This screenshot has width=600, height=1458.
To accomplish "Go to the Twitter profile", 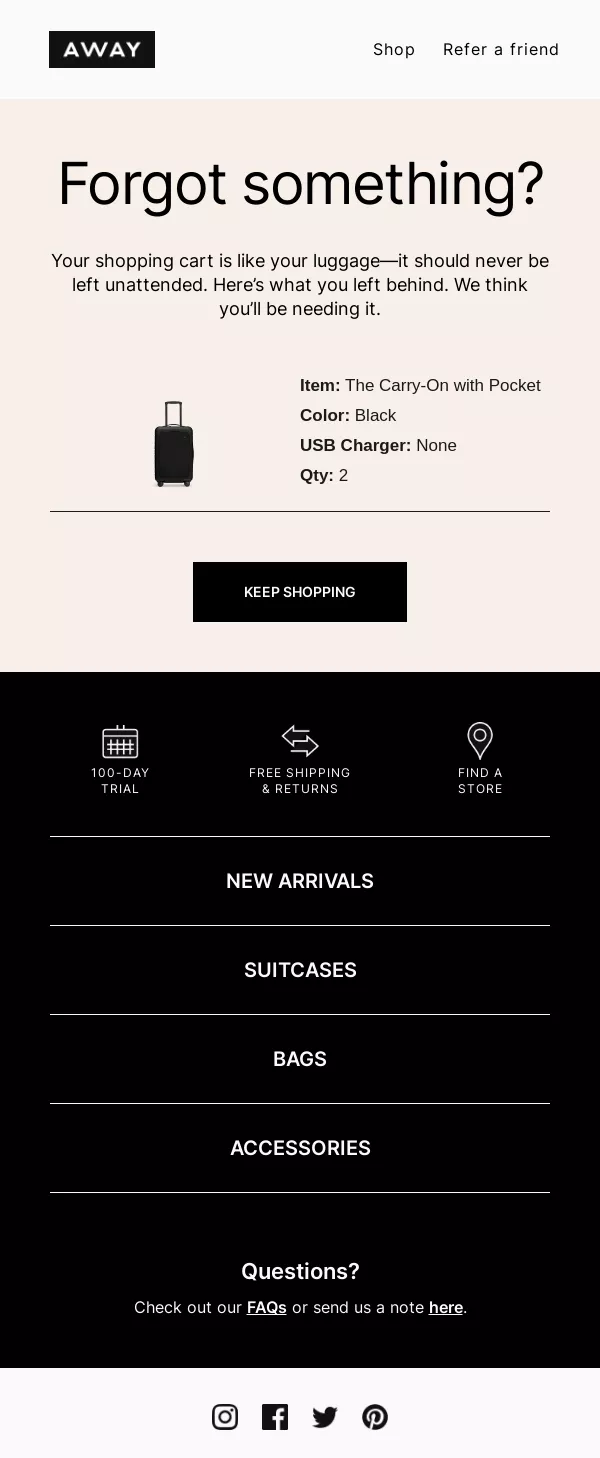I will click(x=325, y=1417).
